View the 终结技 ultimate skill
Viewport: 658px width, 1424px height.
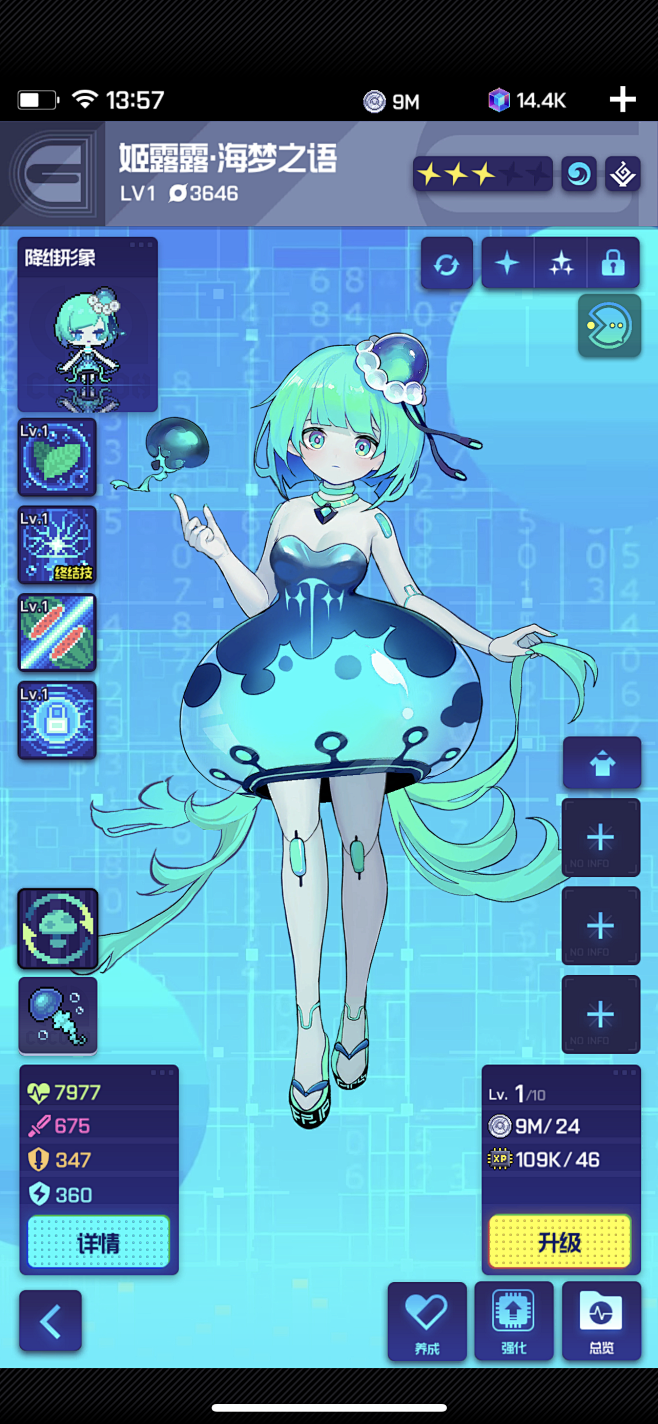57,545
